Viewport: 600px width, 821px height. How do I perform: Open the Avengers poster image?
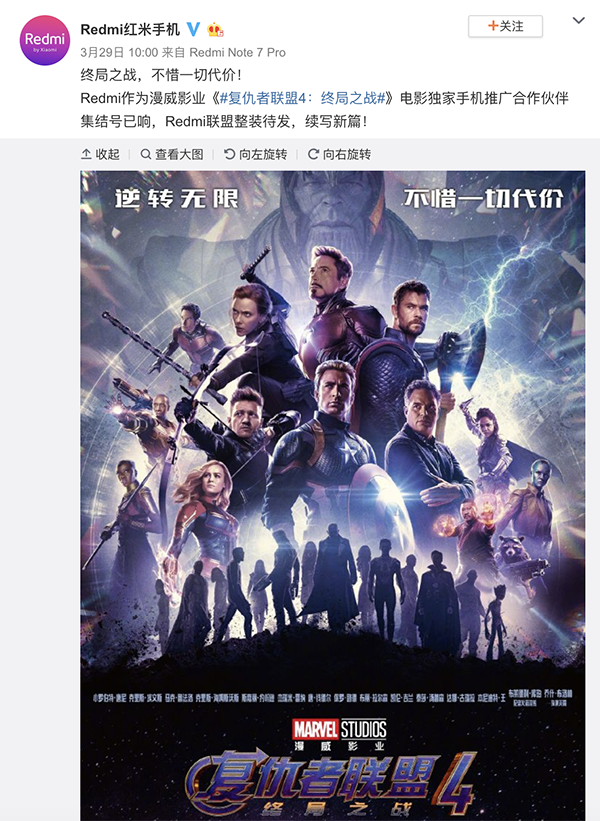332,495
